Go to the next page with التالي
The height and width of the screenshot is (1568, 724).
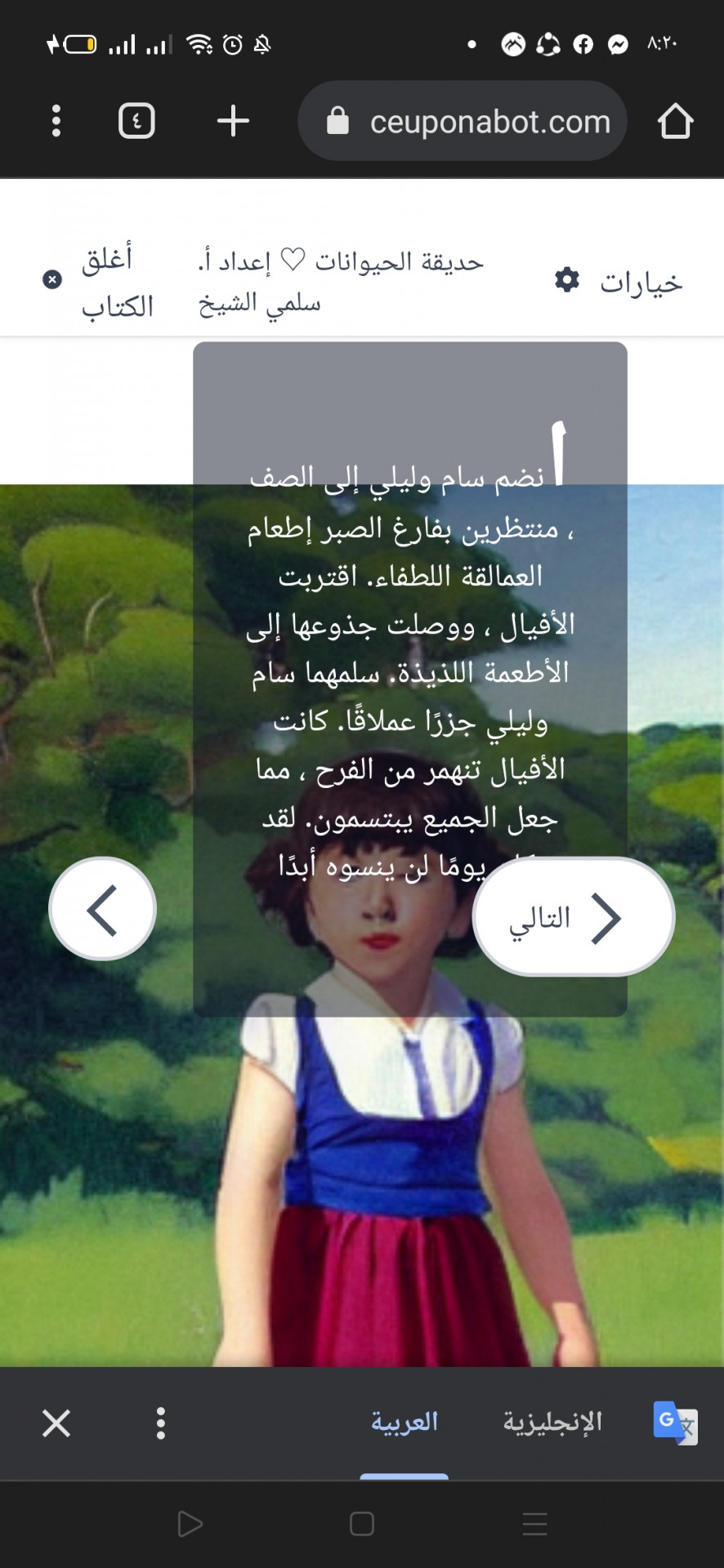[x=573, y=916]
